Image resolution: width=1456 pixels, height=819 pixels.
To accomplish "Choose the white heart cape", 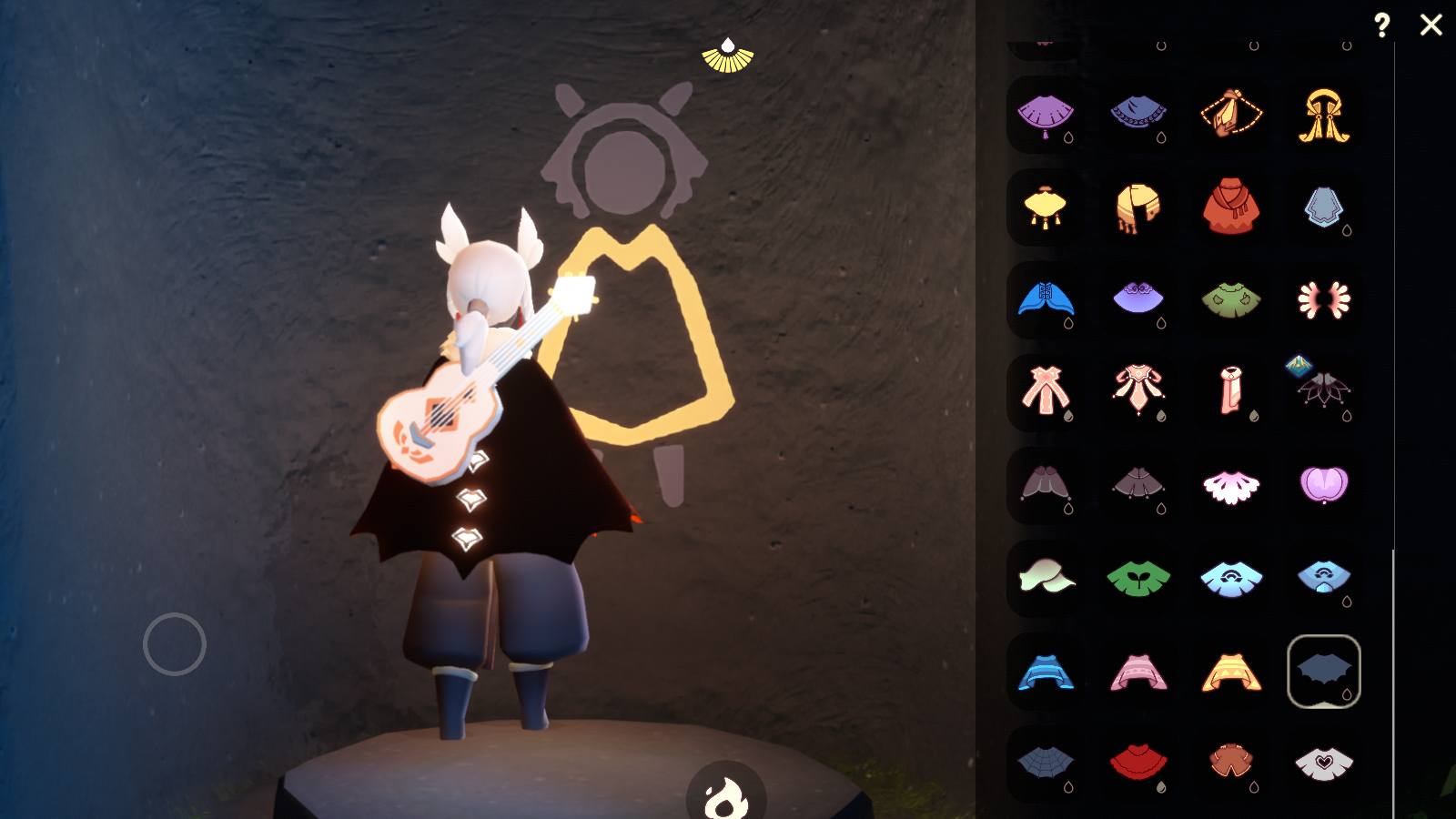I will (x=1323, y=763).
